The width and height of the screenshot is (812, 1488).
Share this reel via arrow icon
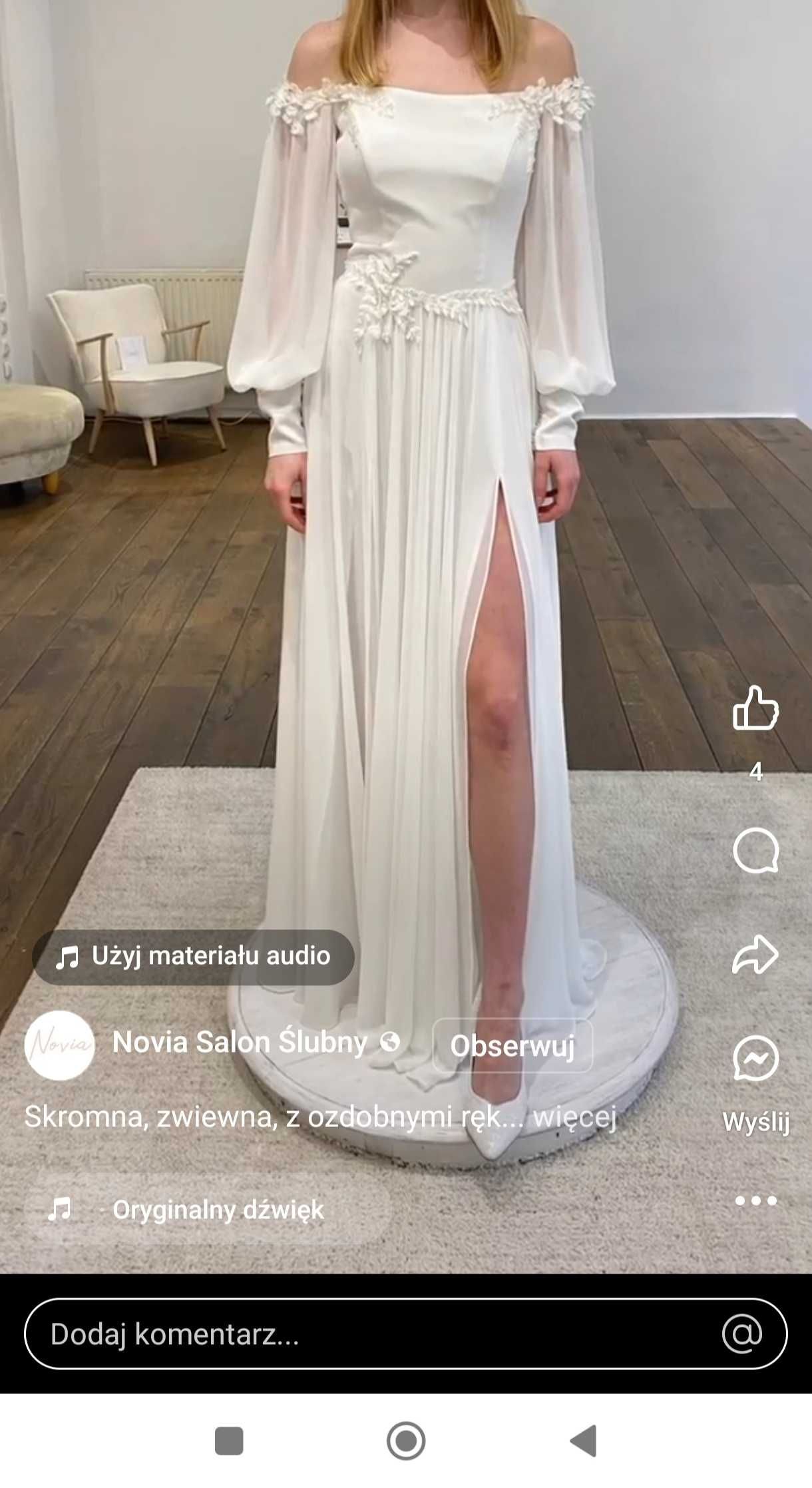tap(755, 954)
